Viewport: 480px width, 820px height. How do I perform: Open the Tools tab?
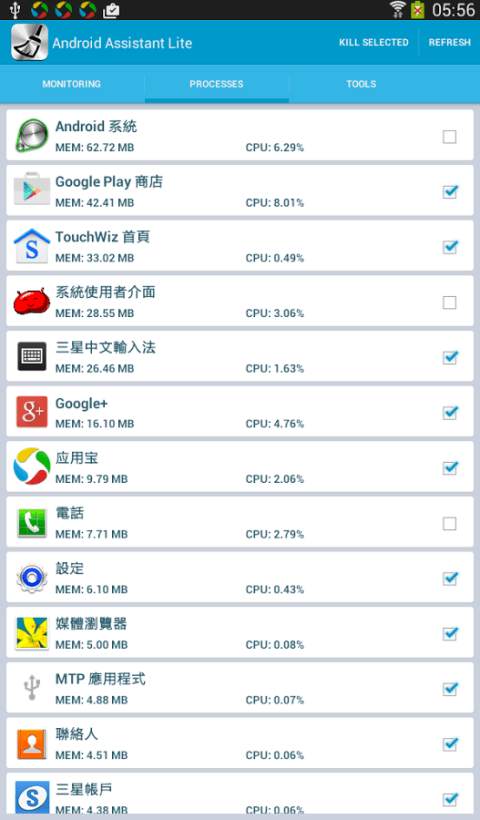click(361, 84)
